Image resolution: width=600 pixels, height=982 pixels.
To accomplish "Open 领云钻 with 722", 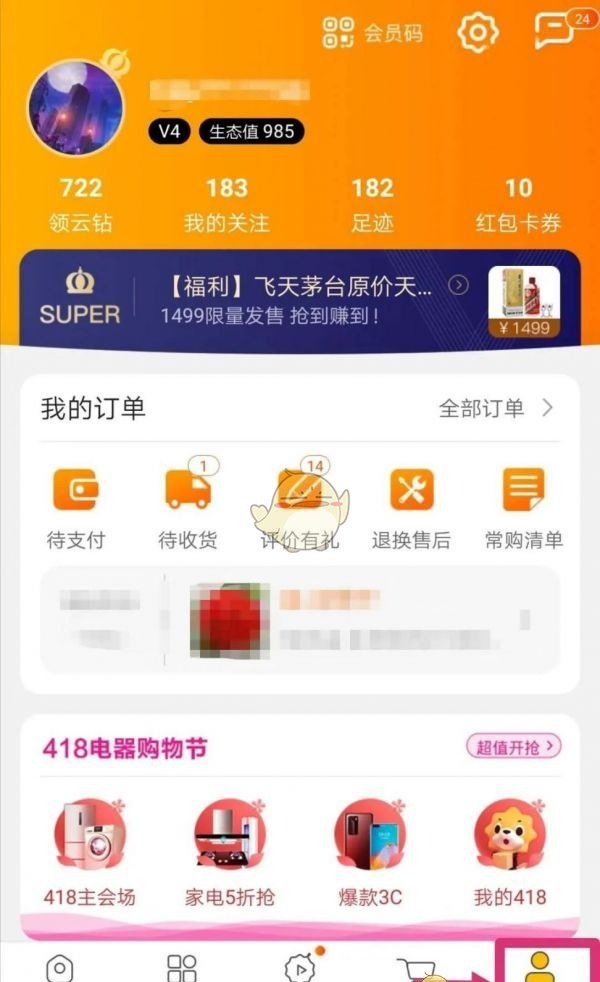I will coord(81,204).
